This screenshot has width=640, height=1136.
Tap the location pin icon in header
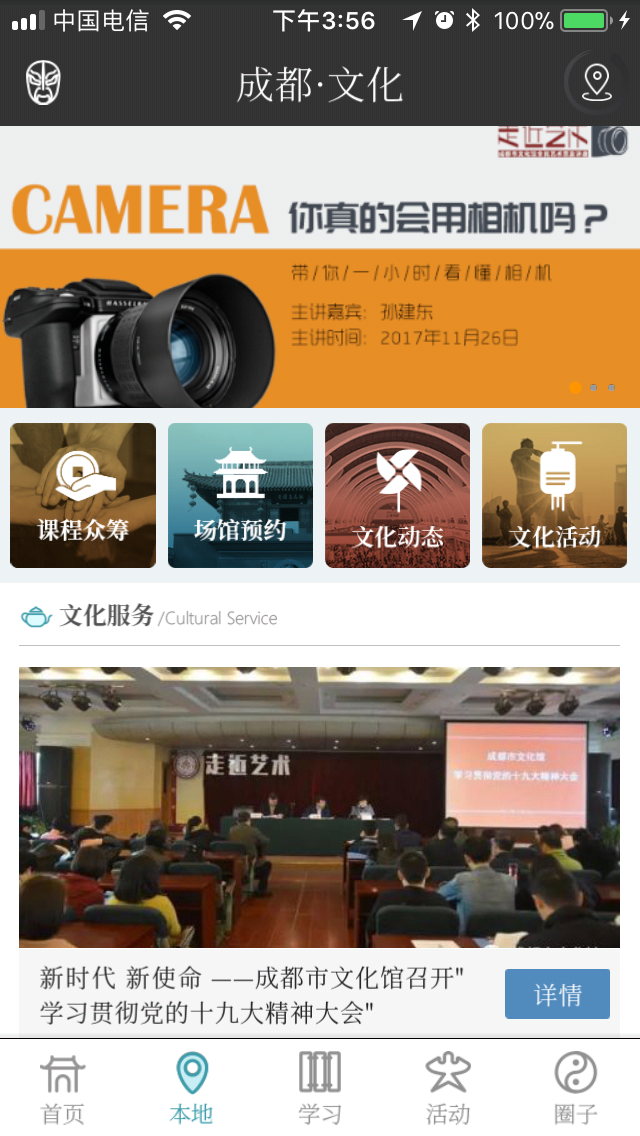click(596, 82)
